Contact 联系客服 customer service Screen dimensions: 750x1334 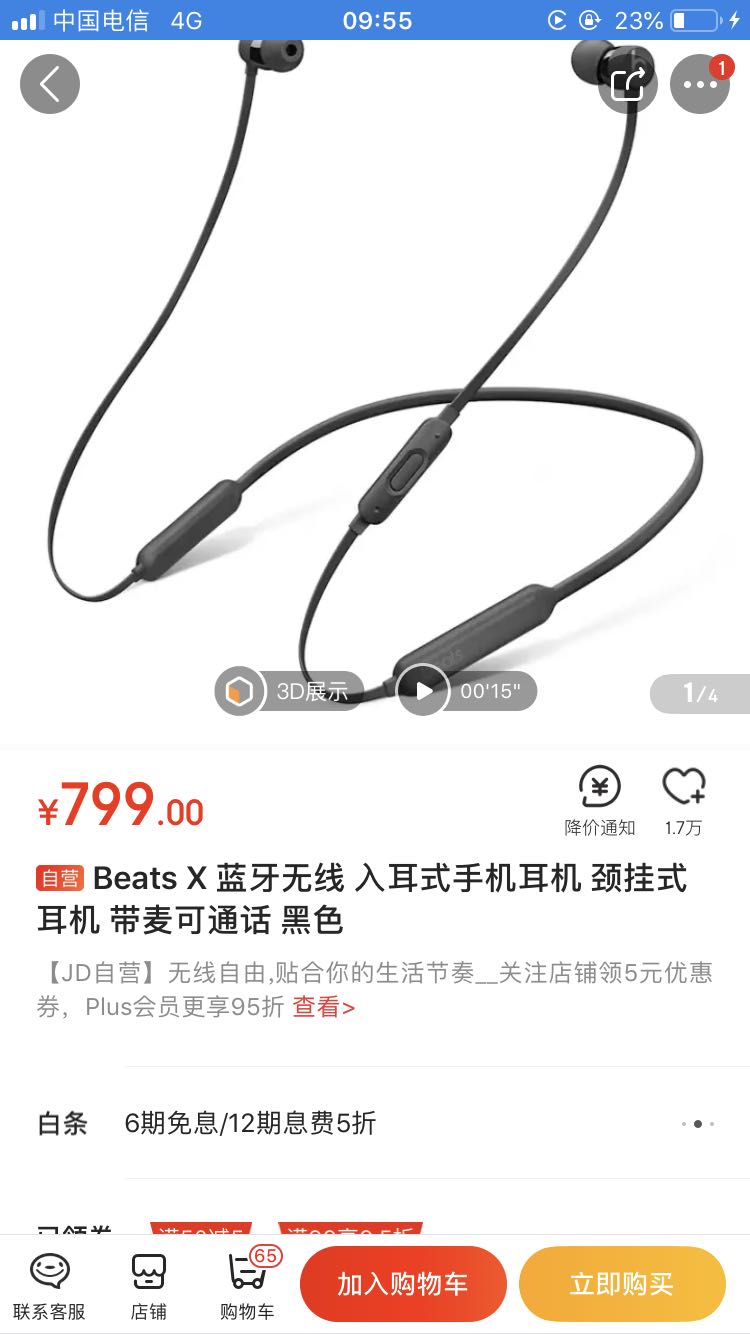click(x=49, y=1285)
